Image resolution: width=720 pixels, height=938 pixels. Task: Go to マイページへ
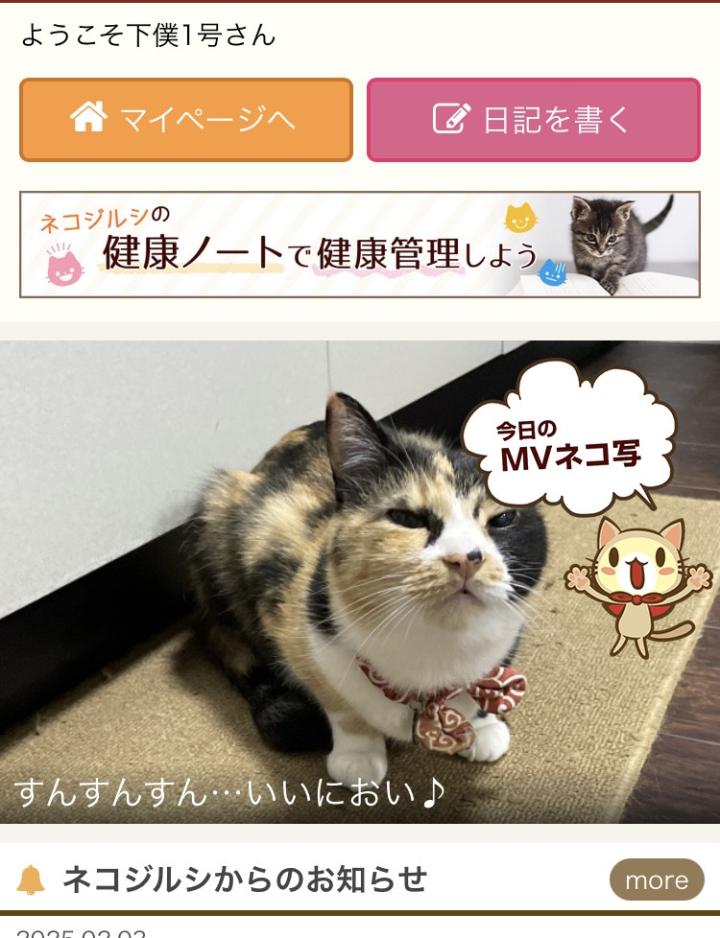[186, 120]
